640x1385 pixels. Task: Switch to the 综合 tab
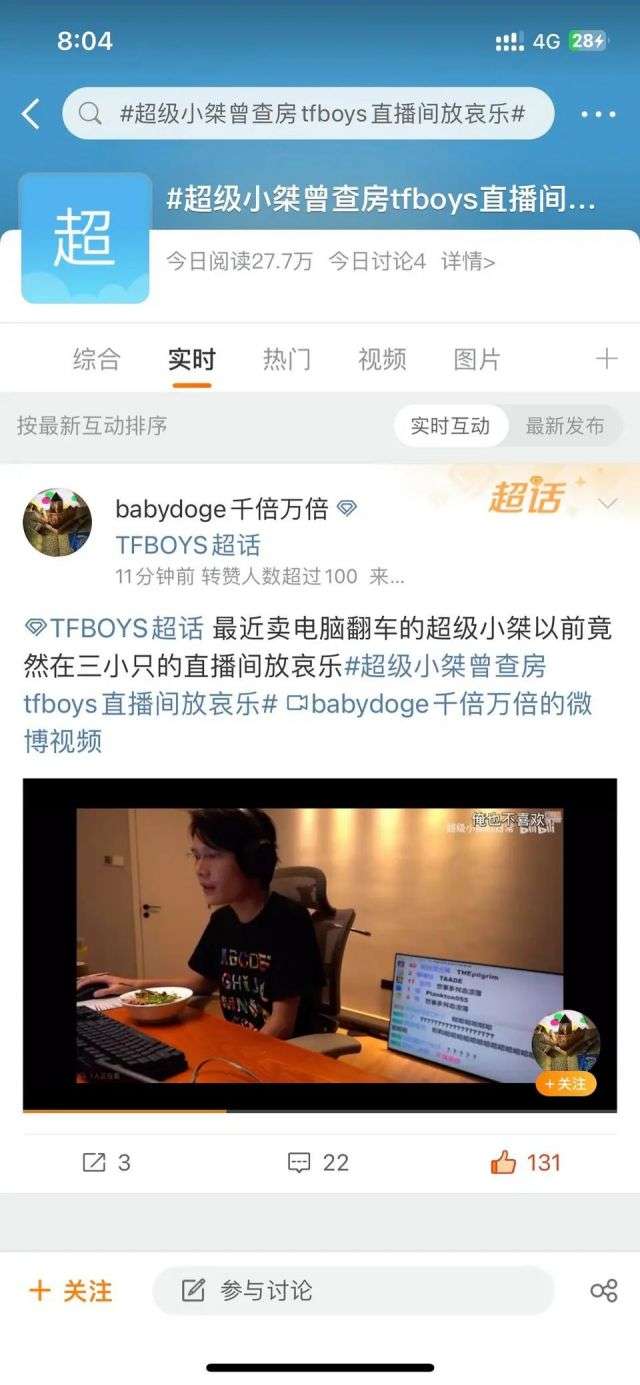97,359
